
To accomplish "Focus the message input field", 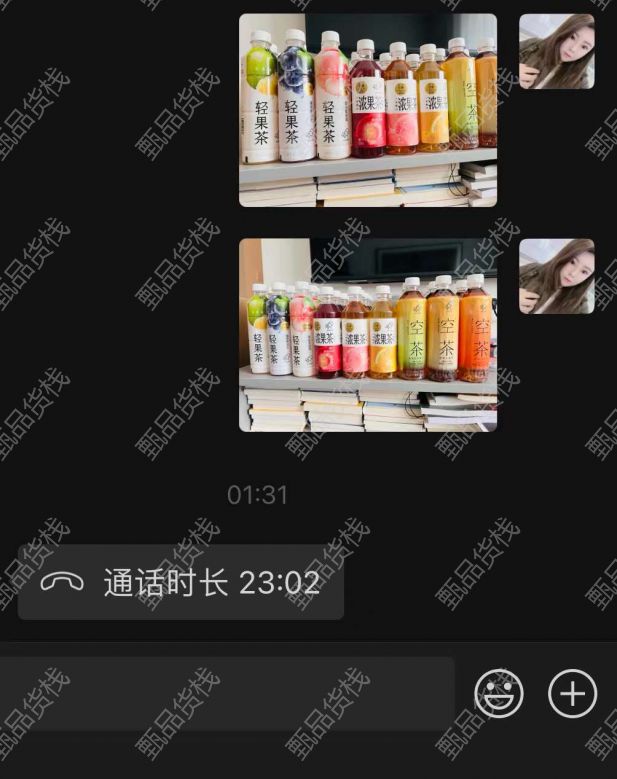I will click(225, 694).
